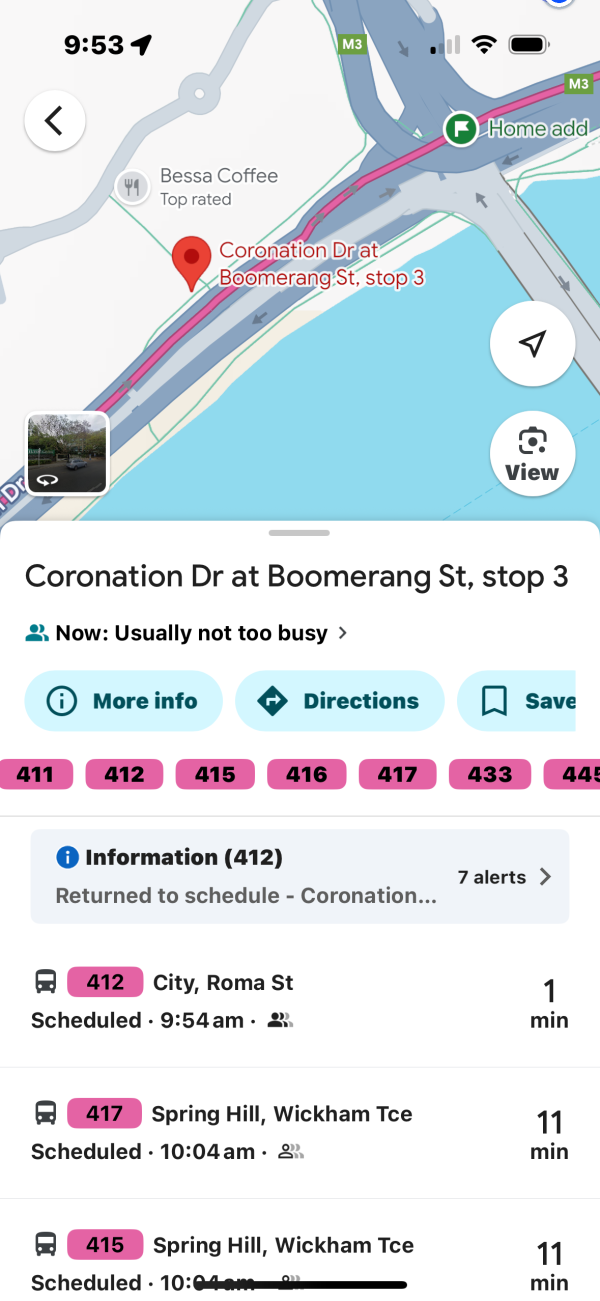Filter departures by route 411
This screenshot has width=600, height=1301.
[x=35, y=774]
